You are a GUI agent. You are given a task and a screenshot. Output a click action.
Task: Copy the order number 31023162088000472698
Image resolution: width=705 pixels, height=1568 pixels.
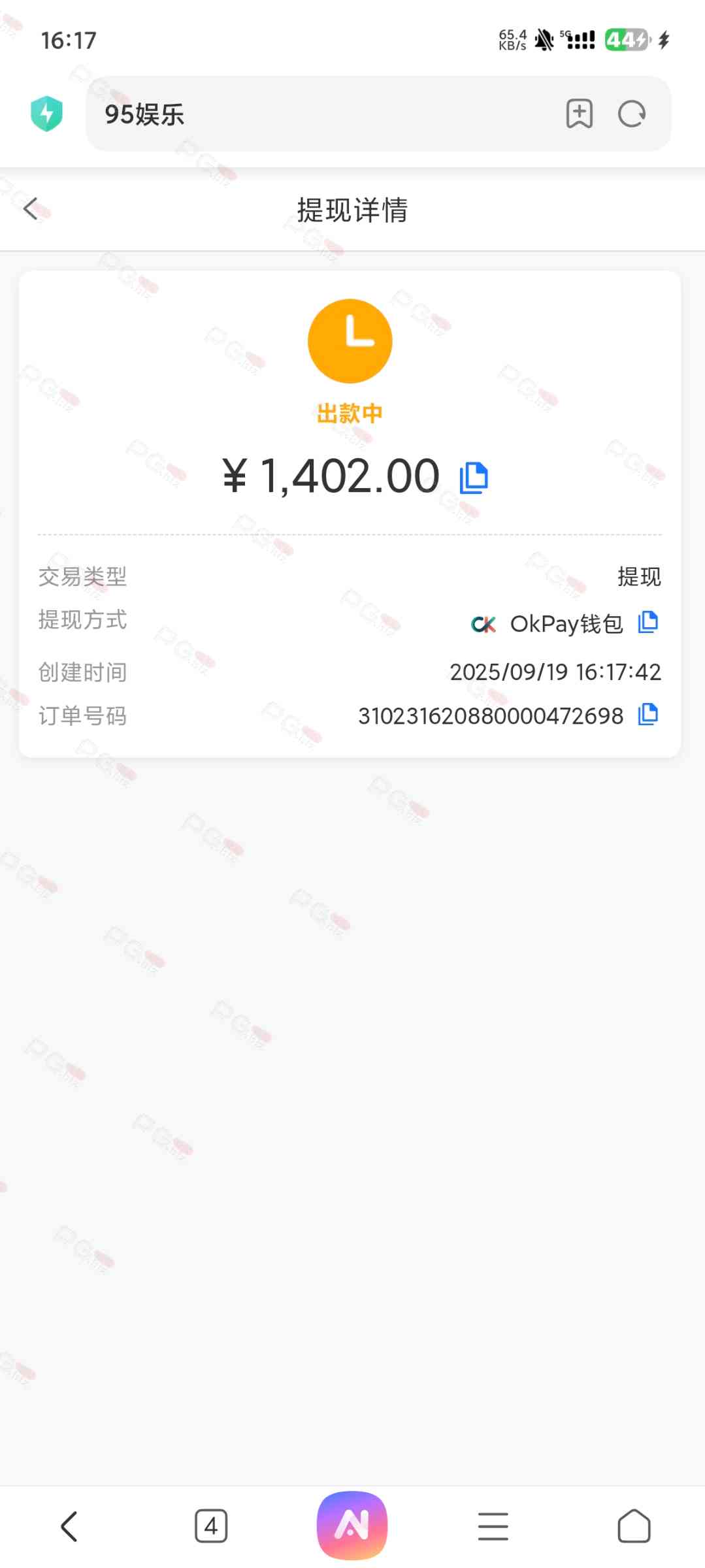click(x=648, y=714)
